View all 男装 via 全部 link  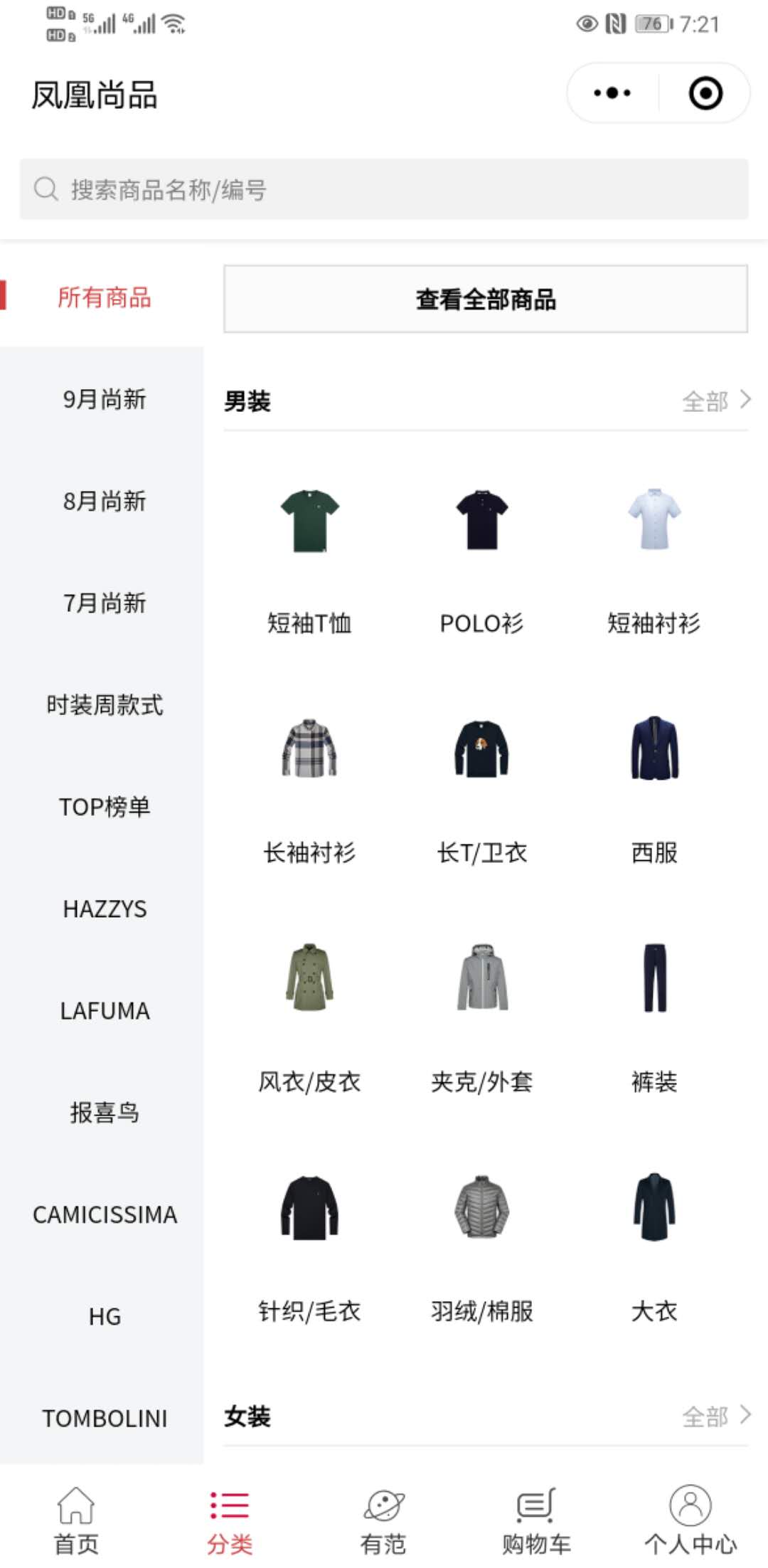(715, 401)
